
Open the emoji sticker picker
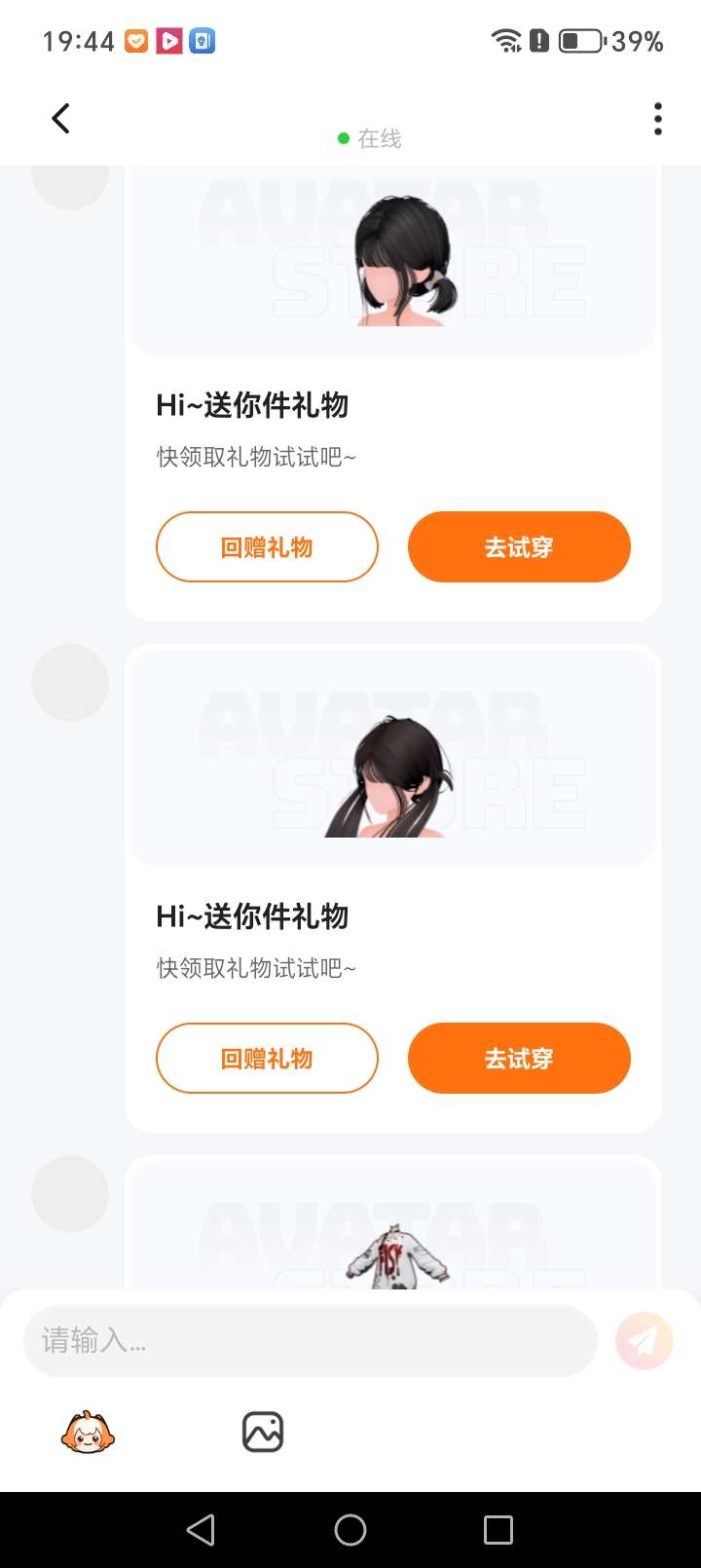[x=88, y=1433]
